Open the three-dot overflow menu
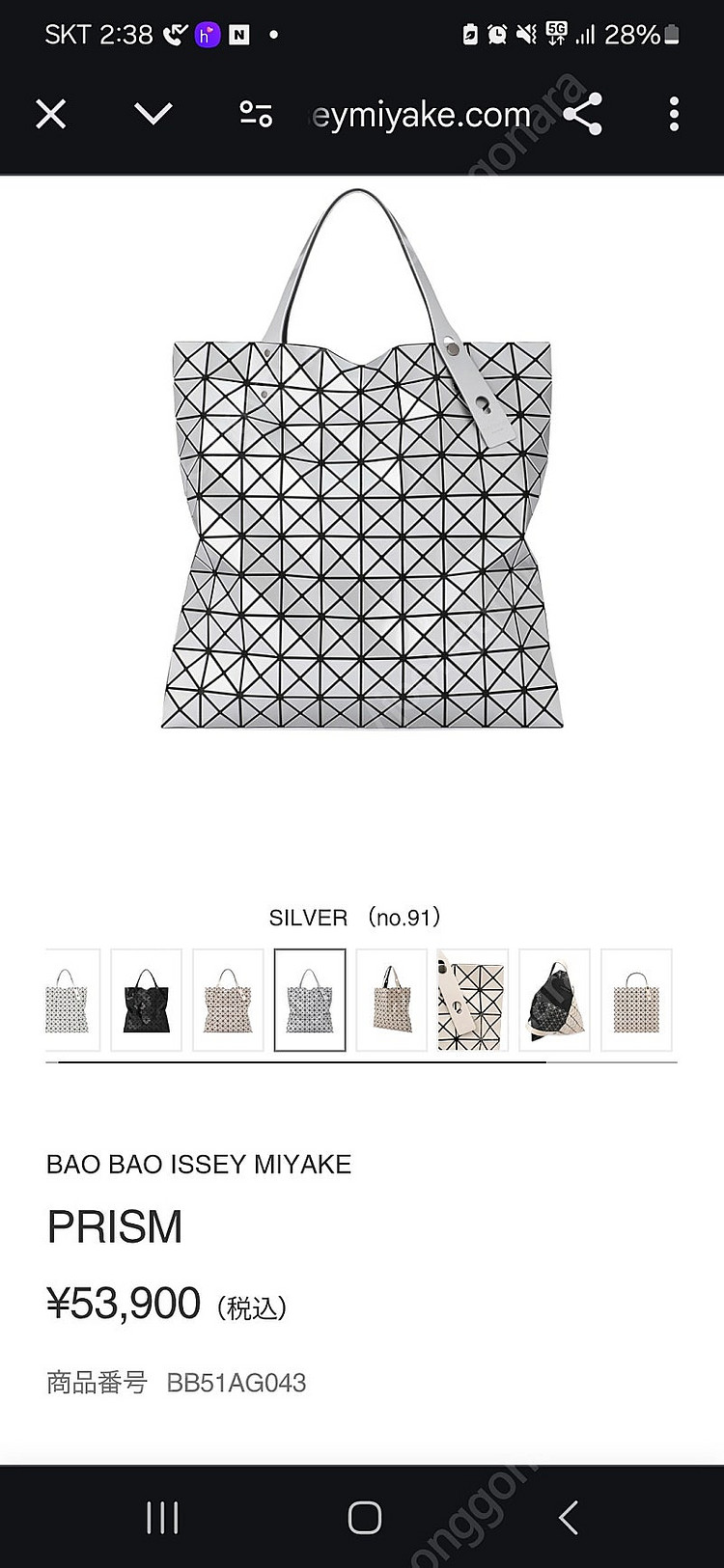724x1568 pixels. coord(674,115)
